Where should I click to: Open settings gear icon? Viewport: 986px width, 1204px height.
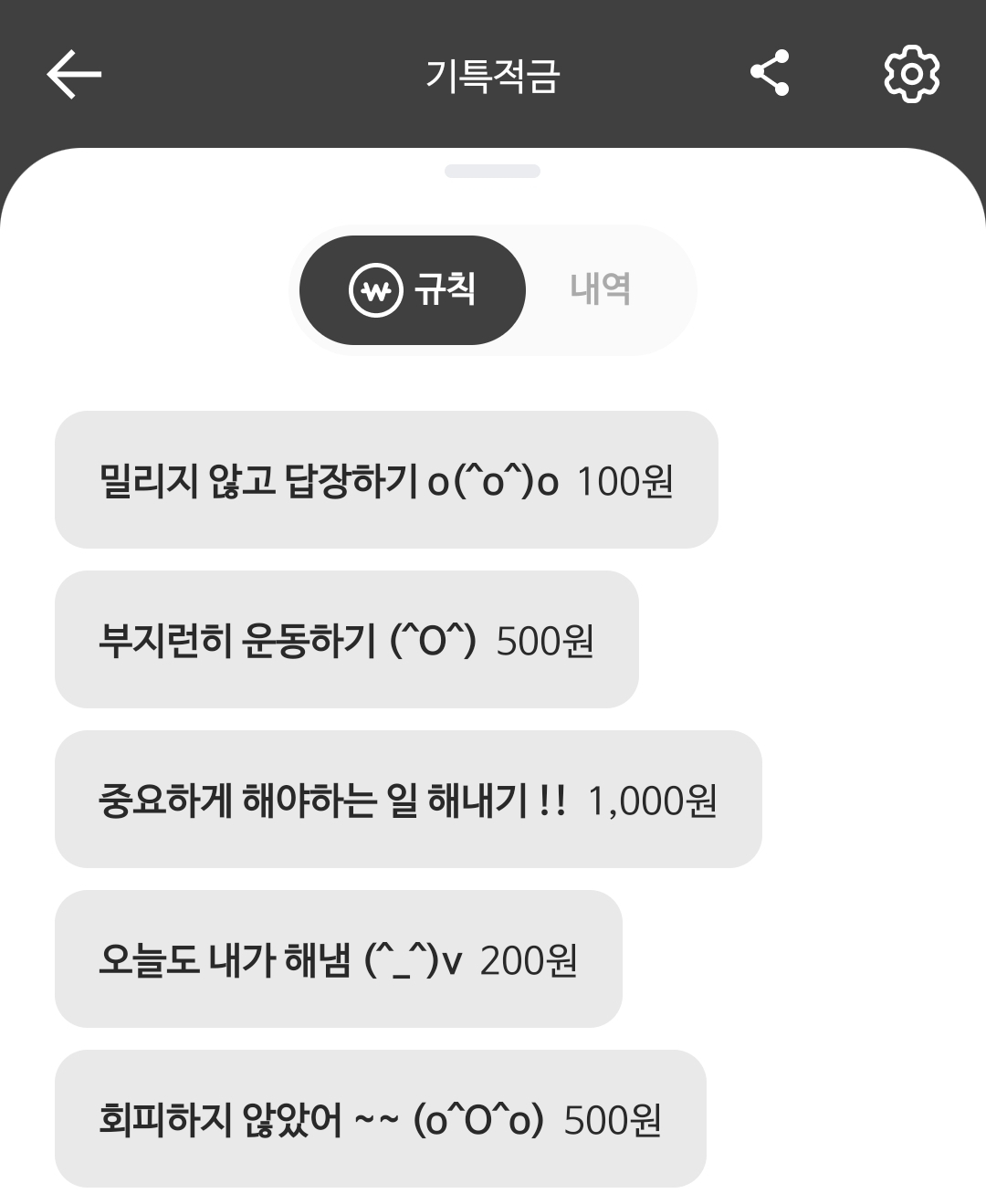click(911, 74)
